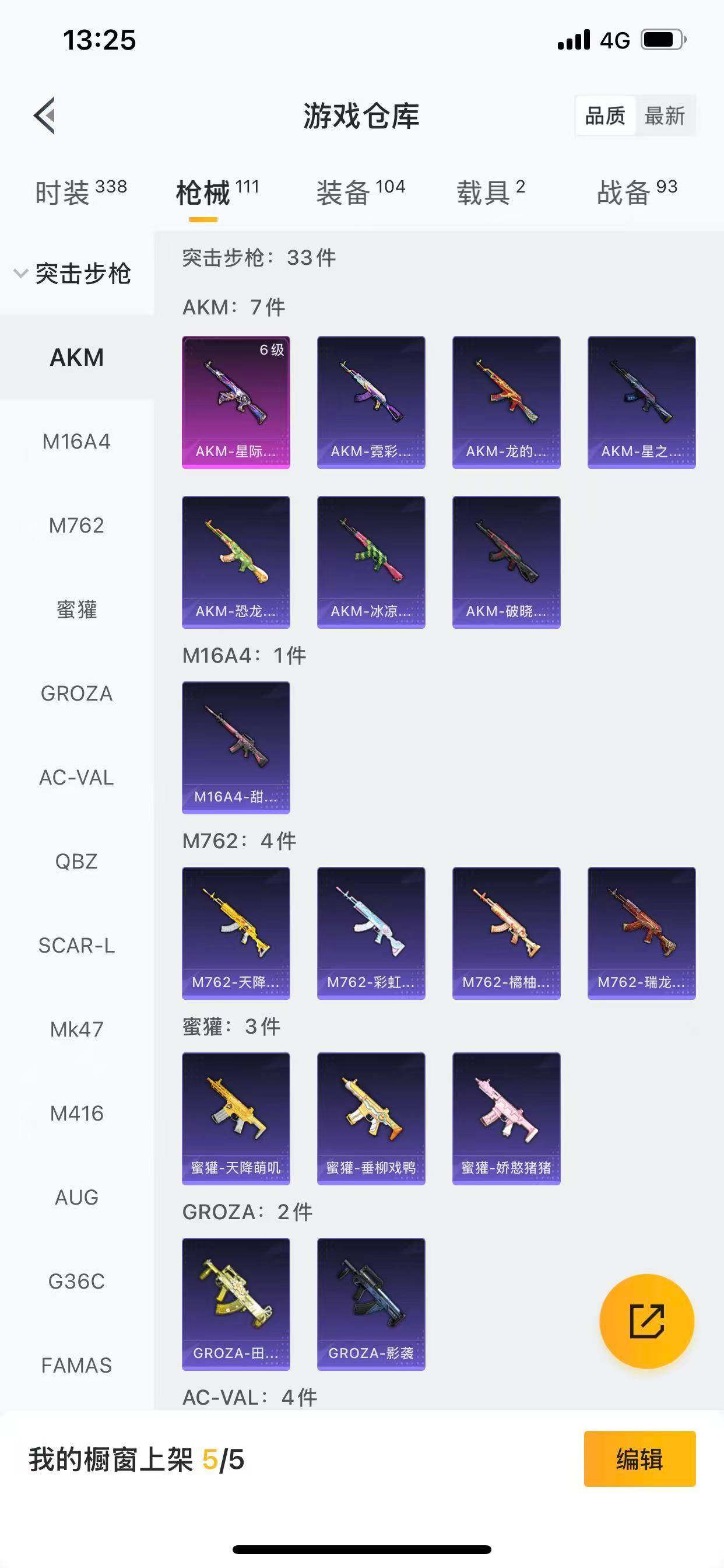This screenshot has width=724, height=1568.
Task: Tap the floating share button
Action: coord(646,1321)
